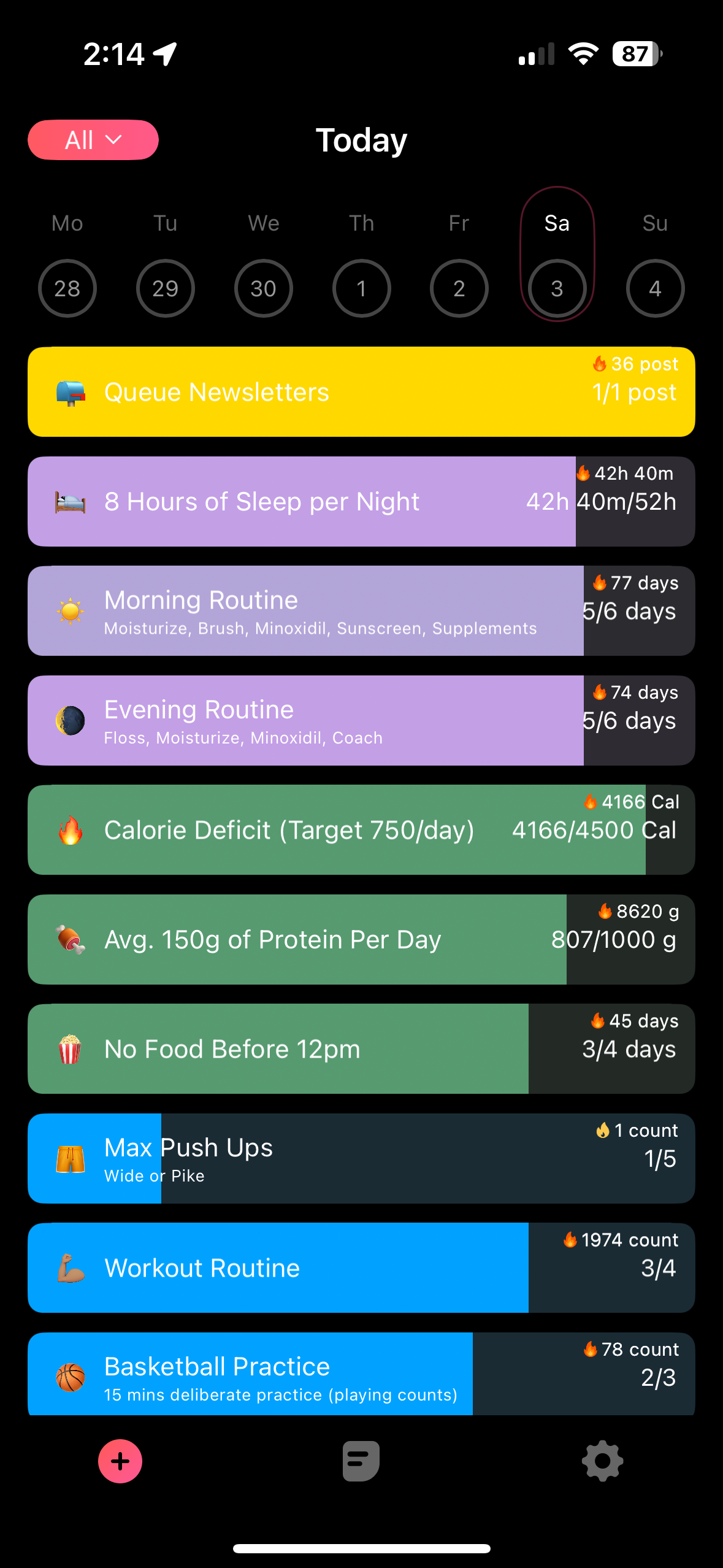Image resolution: width=723 pixels, height=1568 pixels.
Task: Open the settings gear
Action: (602, 1461)
